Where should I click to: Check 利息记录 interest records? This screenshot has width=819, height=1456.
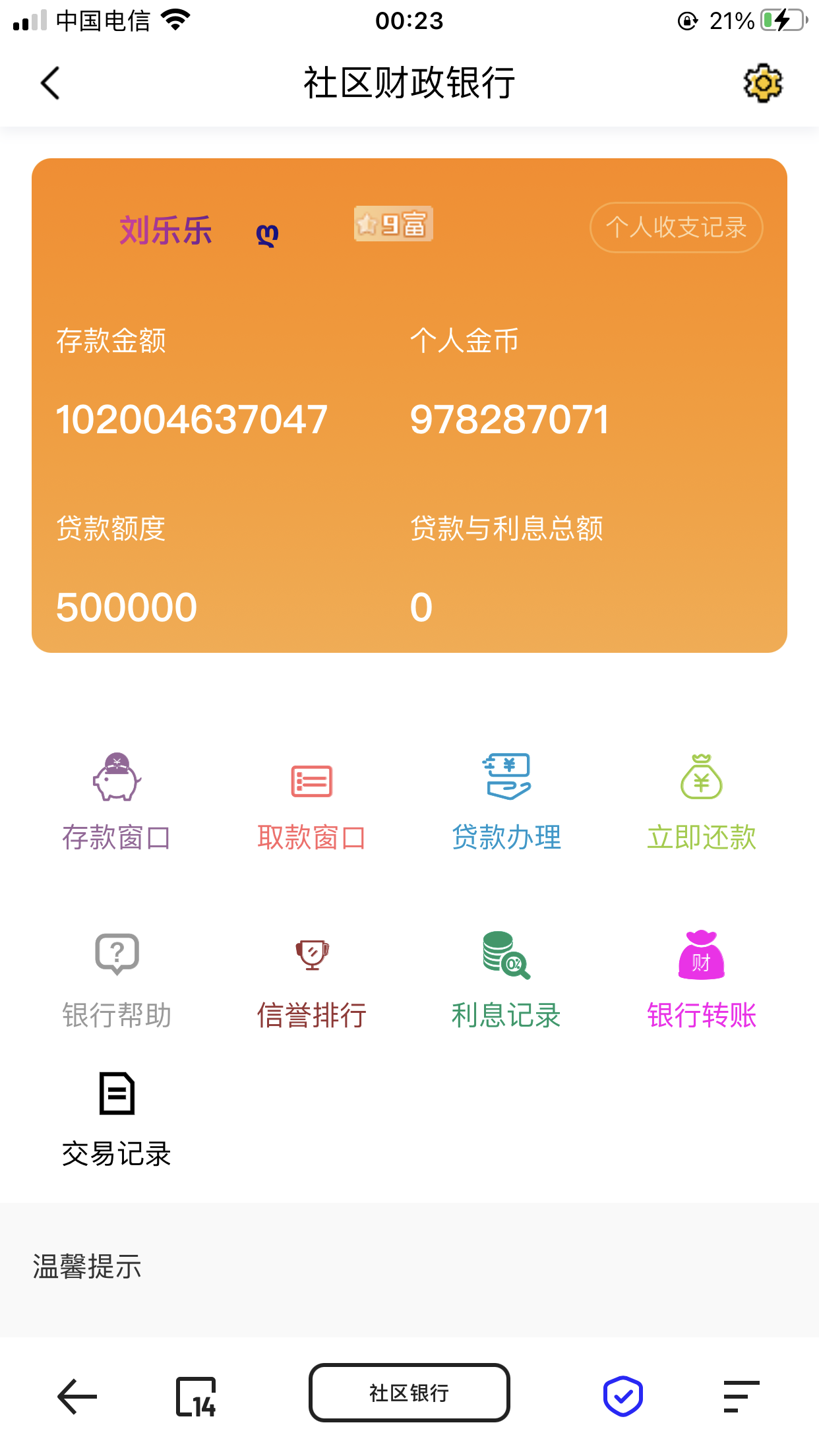(x=506, y=980)
